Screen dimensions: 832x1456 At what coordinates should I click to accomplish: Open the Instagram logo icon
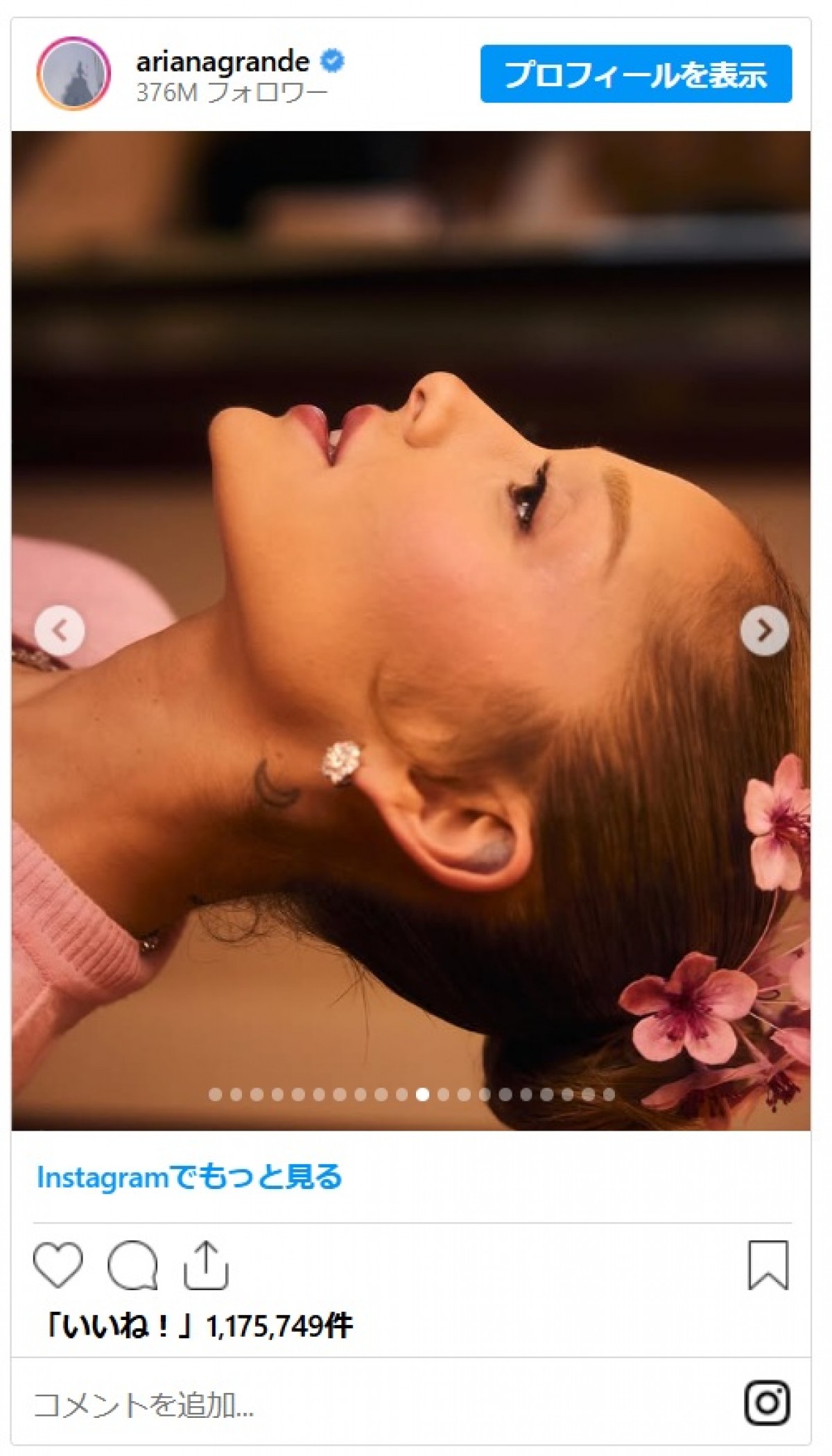click(767, 1403)
